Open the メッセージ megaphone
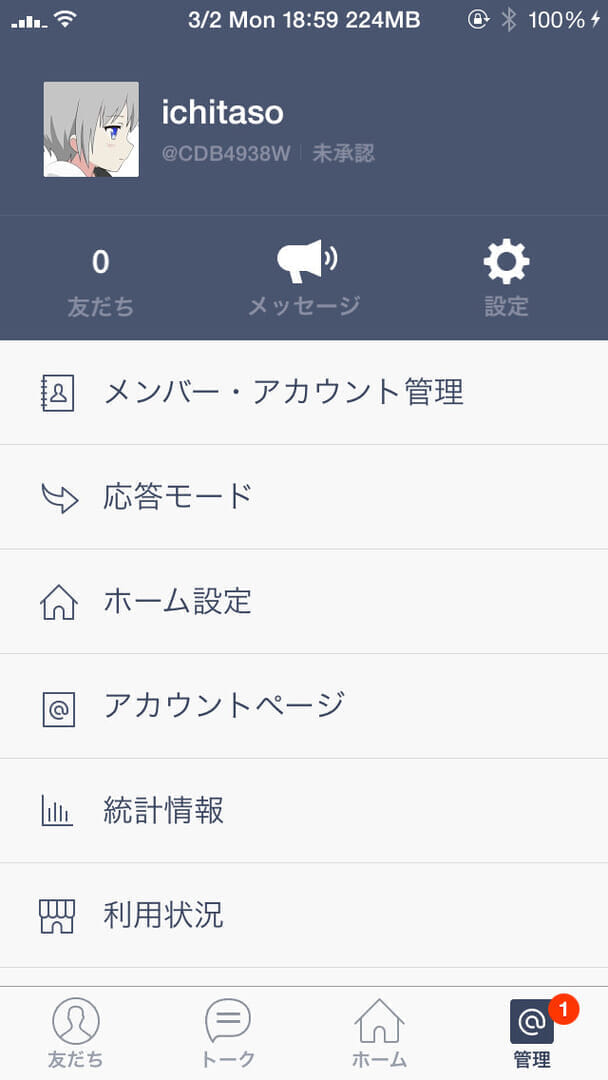608x1080 pixels. tap(304, 278)
